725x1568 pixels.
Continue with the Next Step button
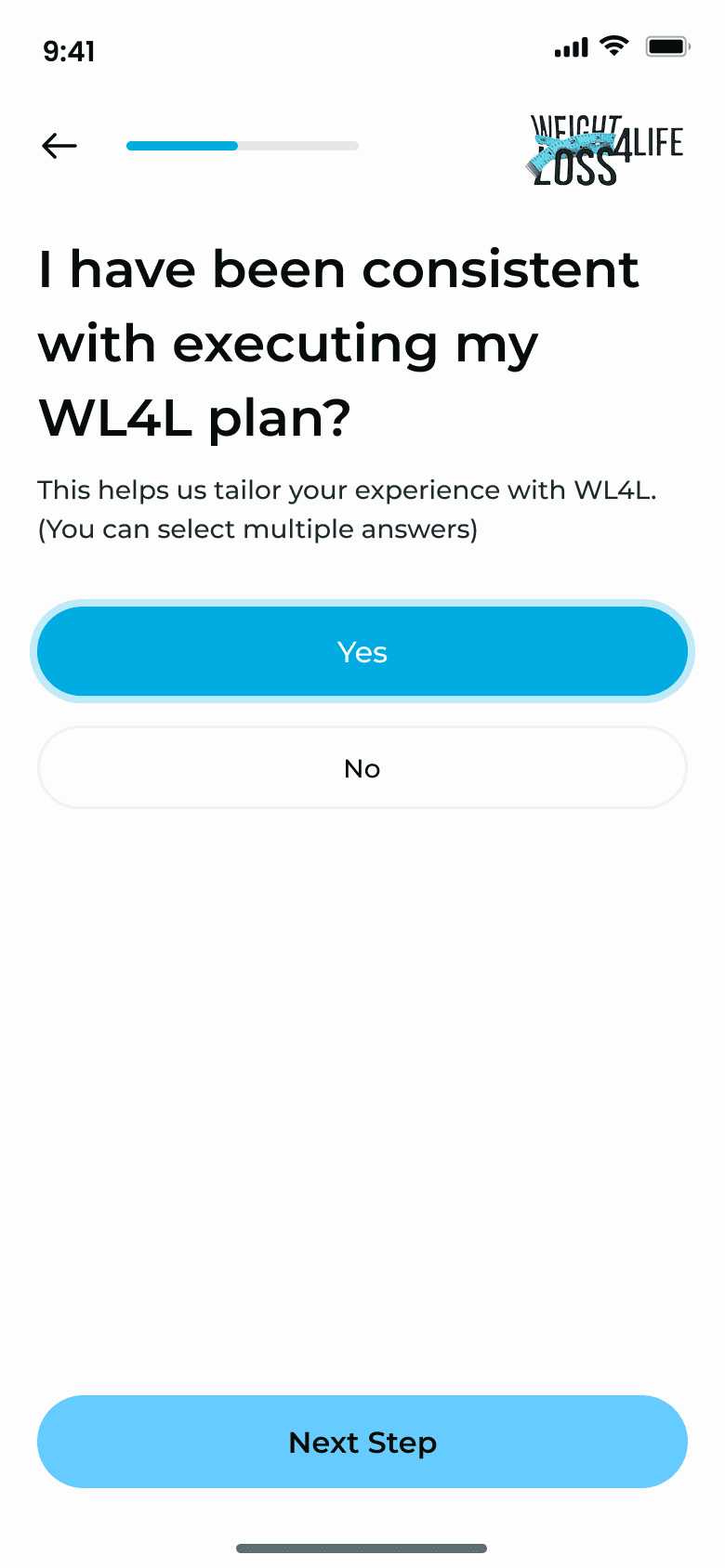[362, 1442]
